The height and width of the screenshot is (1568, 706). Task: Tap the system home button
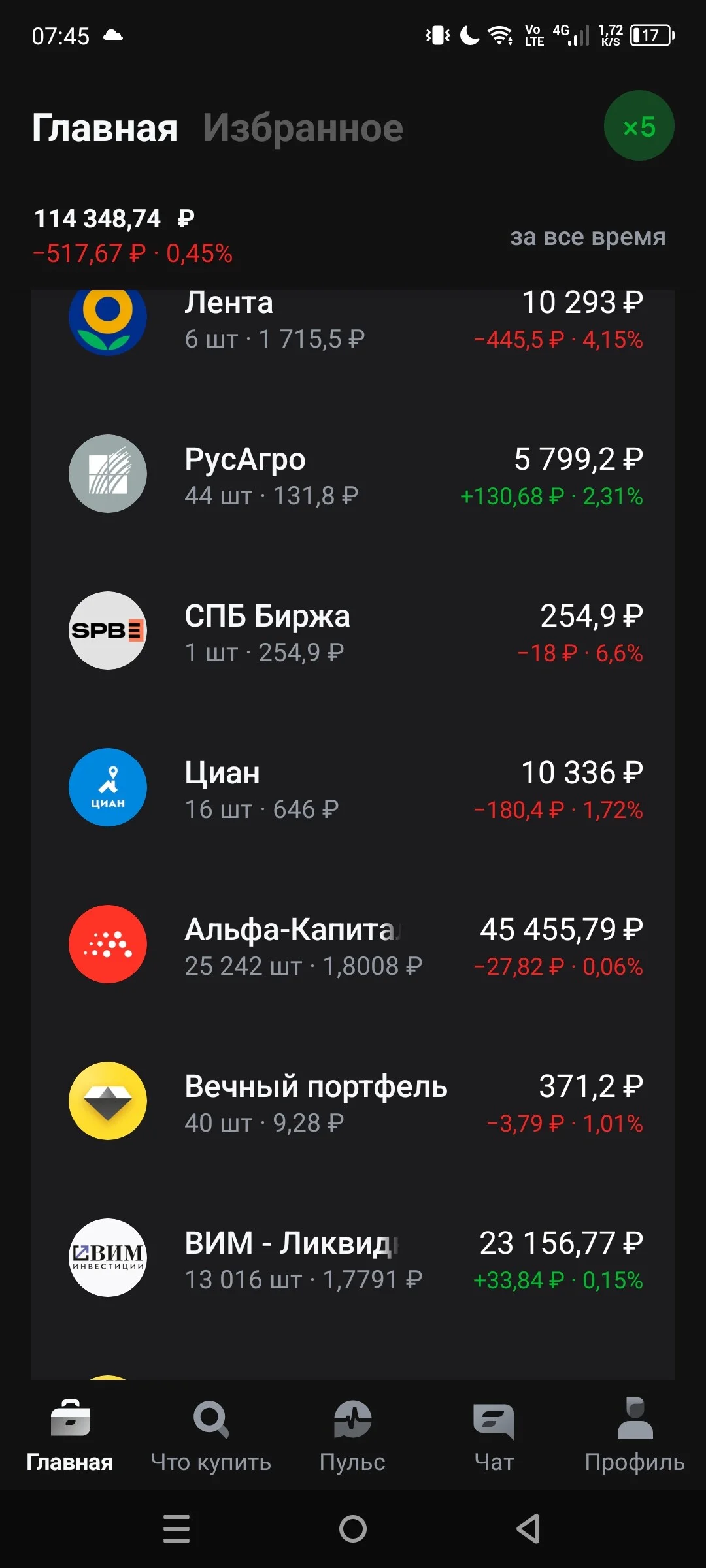pyautogui.click(x=353, y=1529)
